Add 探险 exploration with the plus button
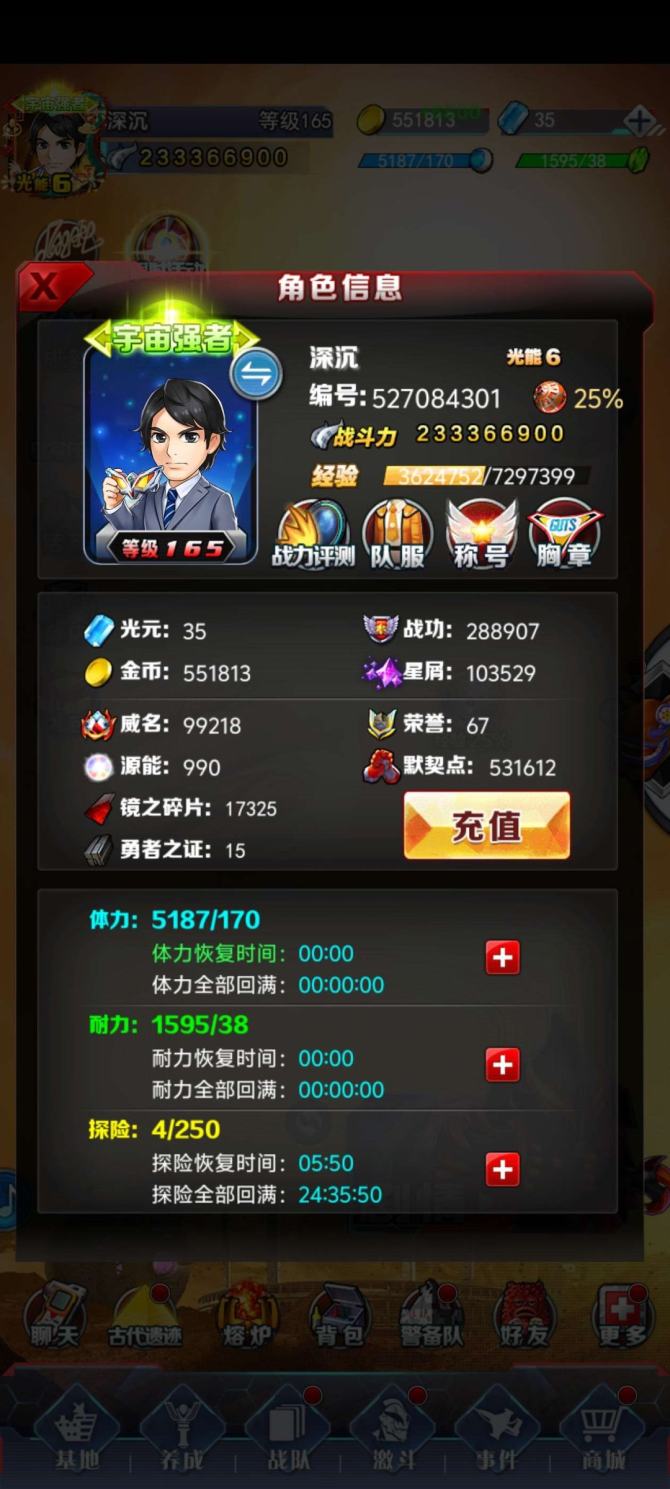Viewport: 670px width, 1489px height. click(x=502, y=1169)
